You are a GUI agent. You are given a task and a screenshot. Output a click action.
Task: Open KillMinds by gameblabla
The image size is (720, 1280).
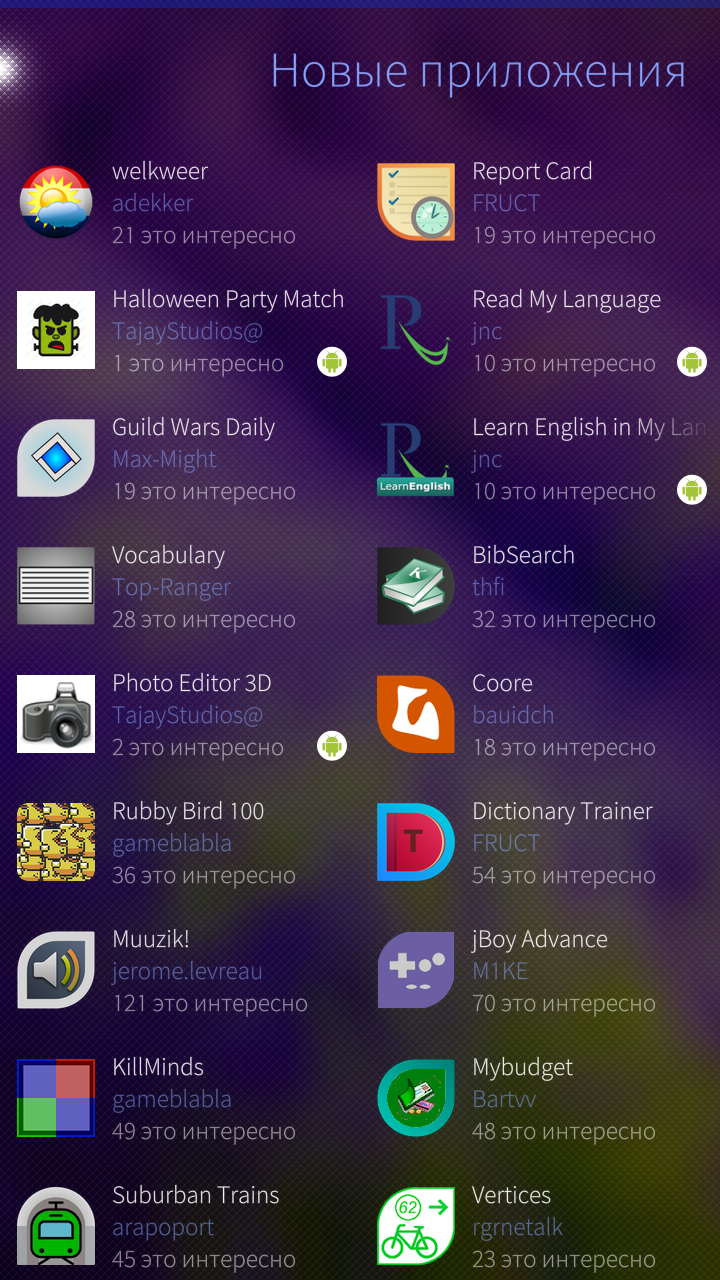click(180, 1099)
